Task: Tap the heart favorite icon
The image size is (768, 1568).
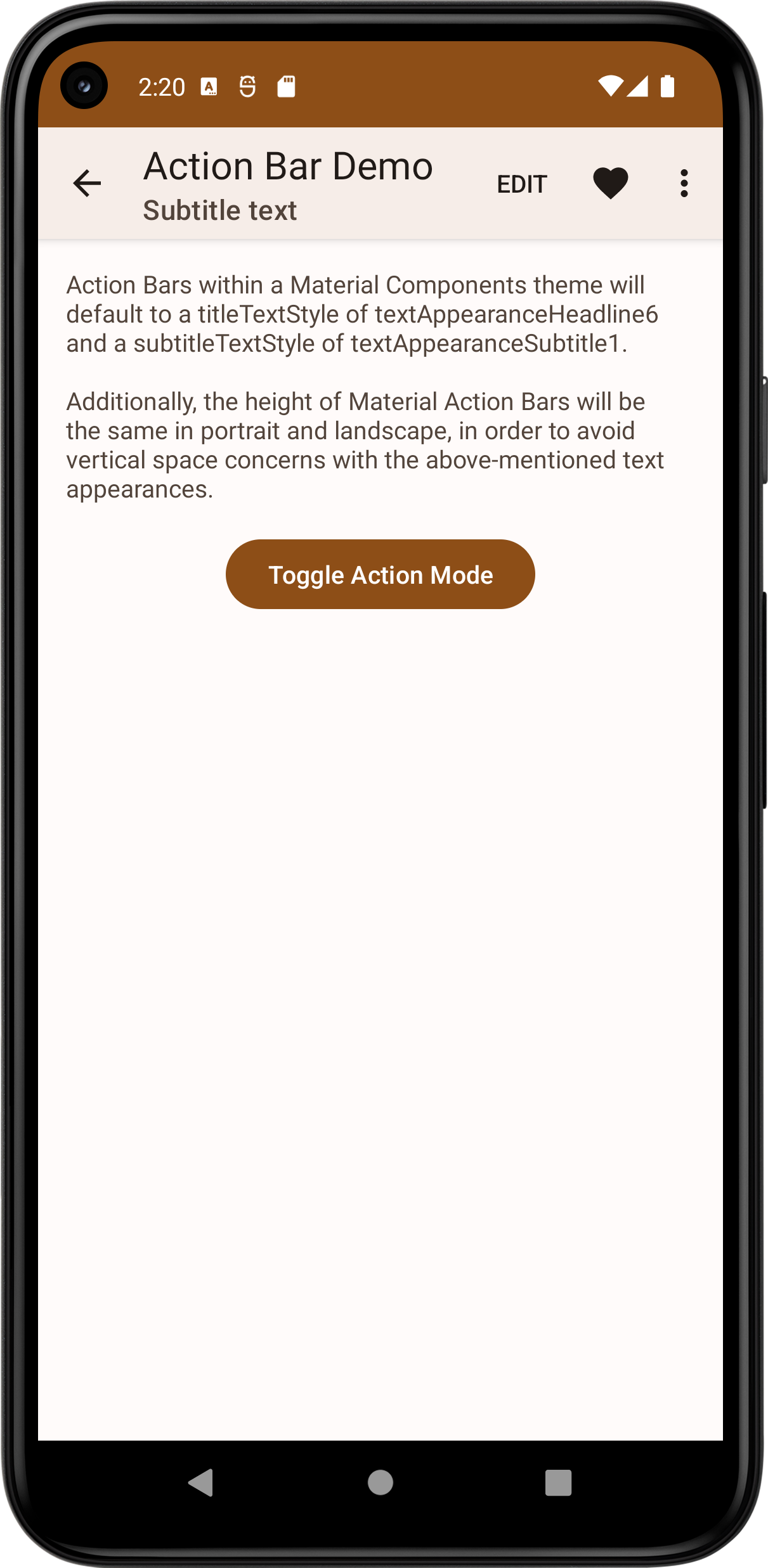Action: click(610, 184)
